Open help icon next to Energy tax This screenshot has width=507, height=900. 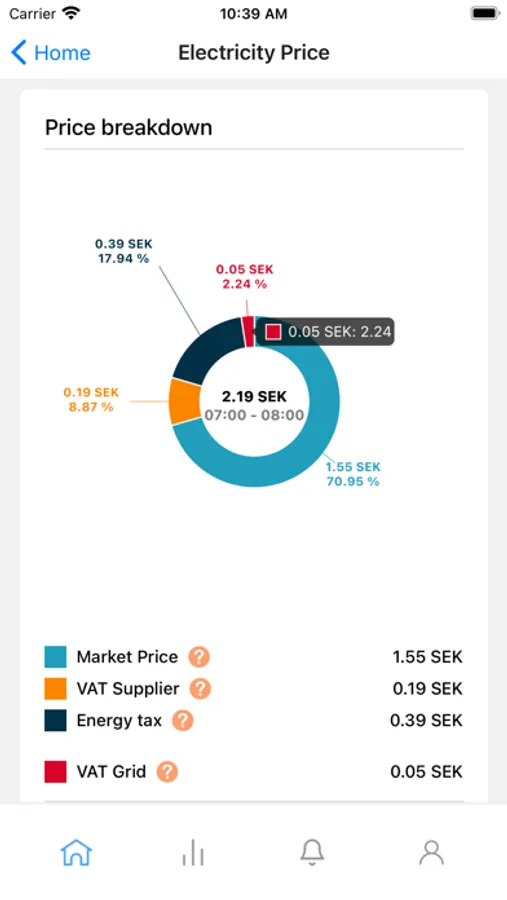tap(183, 720)
